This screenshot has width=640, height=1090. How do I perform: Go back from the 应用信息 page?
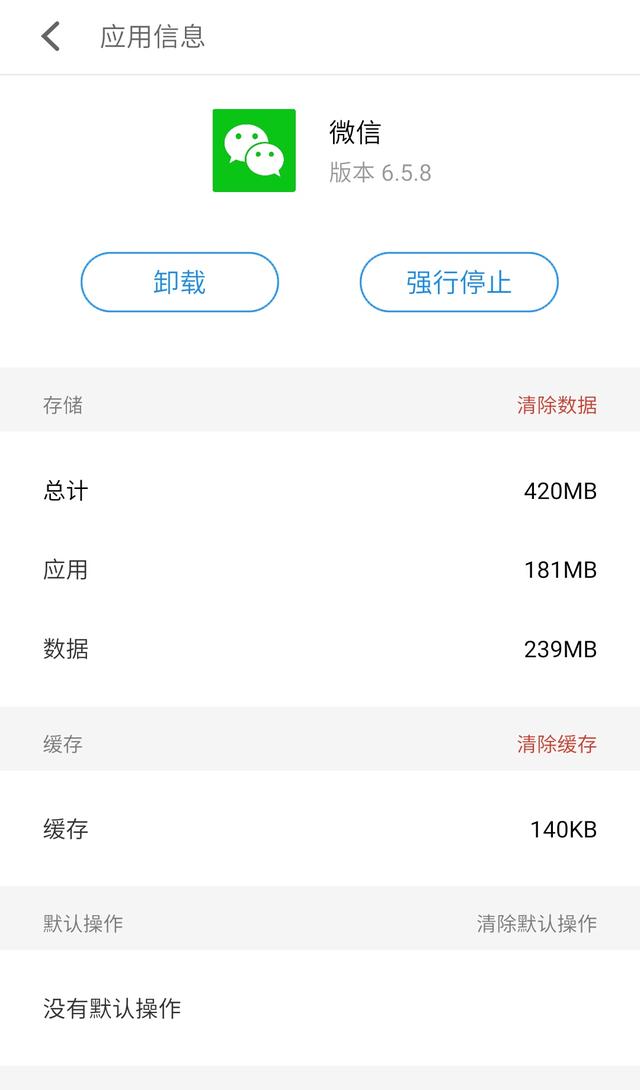pyautogui.click(x=51, y=37)
